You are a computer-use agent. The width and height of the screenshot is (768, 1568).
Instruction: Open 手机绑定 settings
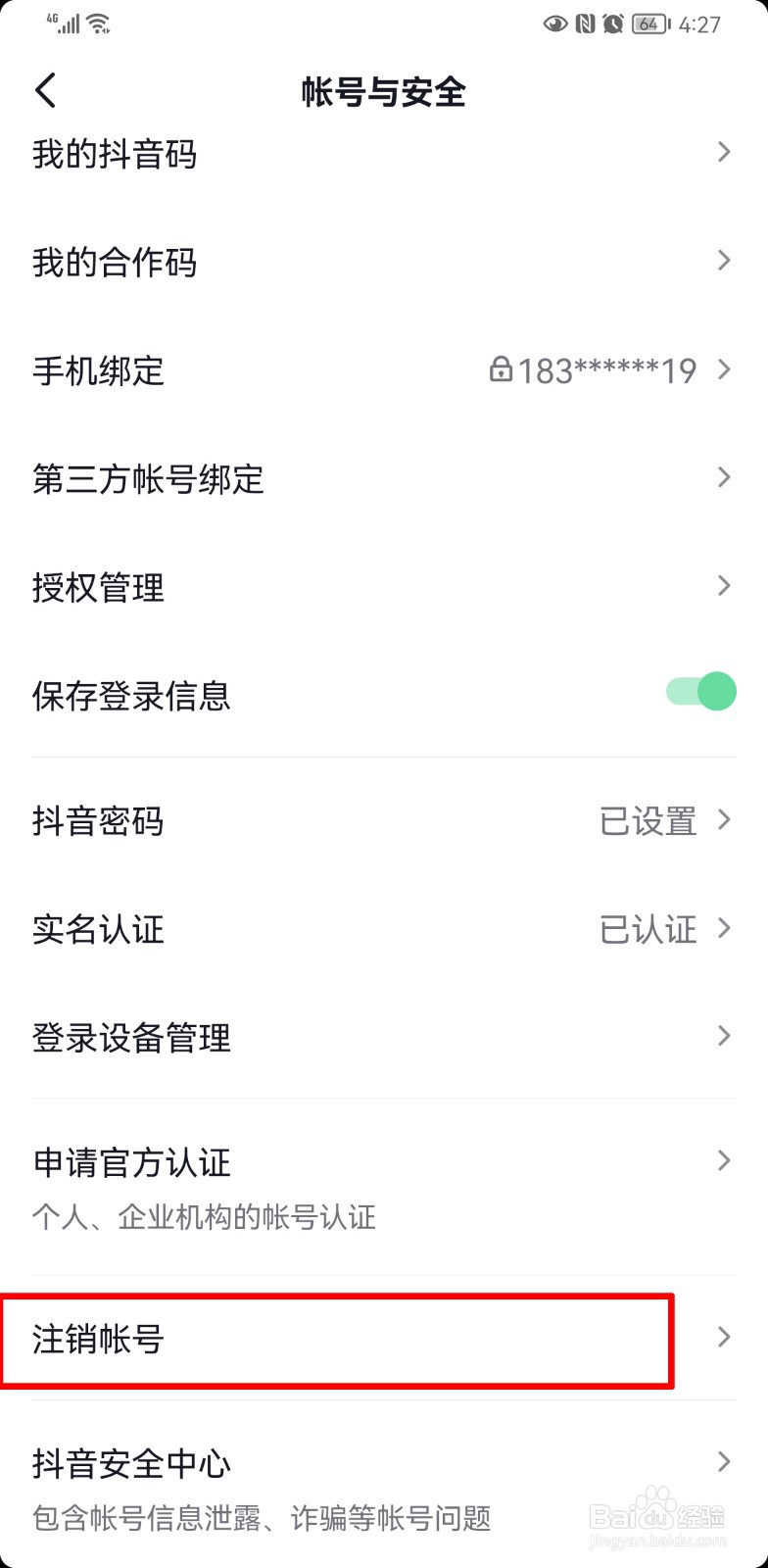(384, 370)
